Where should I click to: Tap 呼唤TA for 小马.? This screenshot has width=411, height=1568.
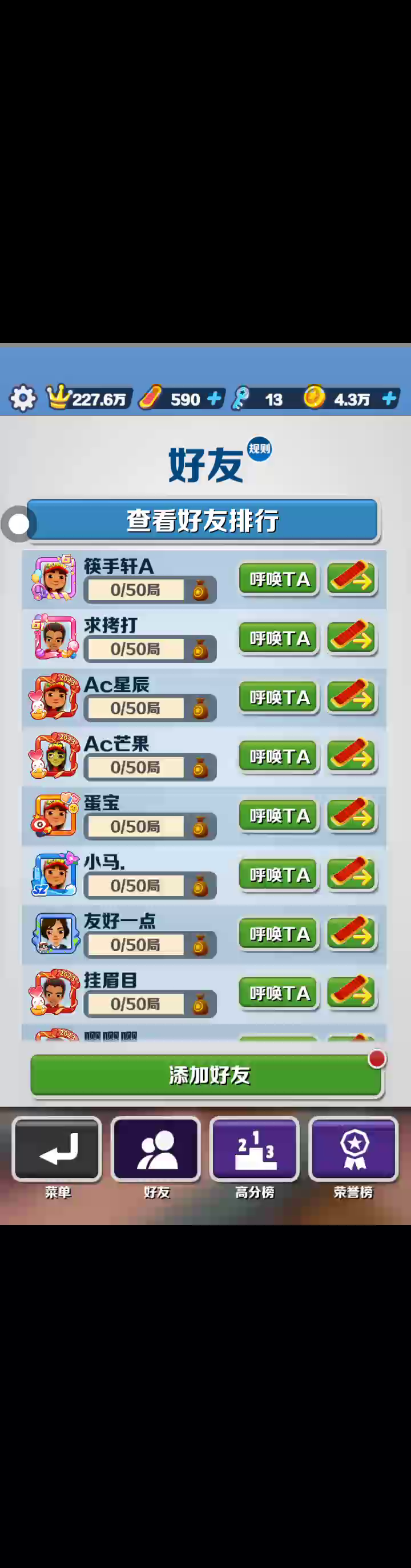click(x=279, y=874)
